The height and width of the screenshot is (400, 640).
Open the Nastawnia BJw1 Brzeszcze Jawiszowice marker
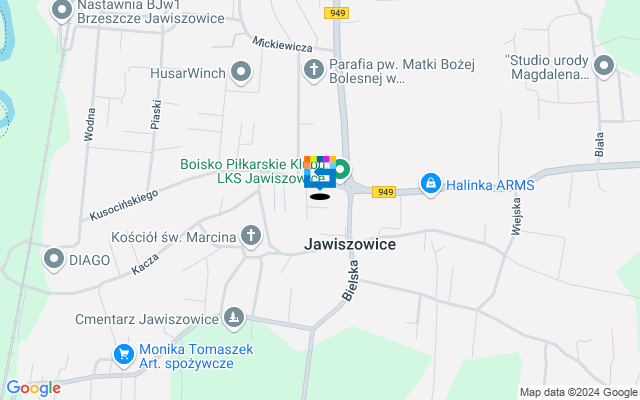pyautogui.click(x=62, y=11)
